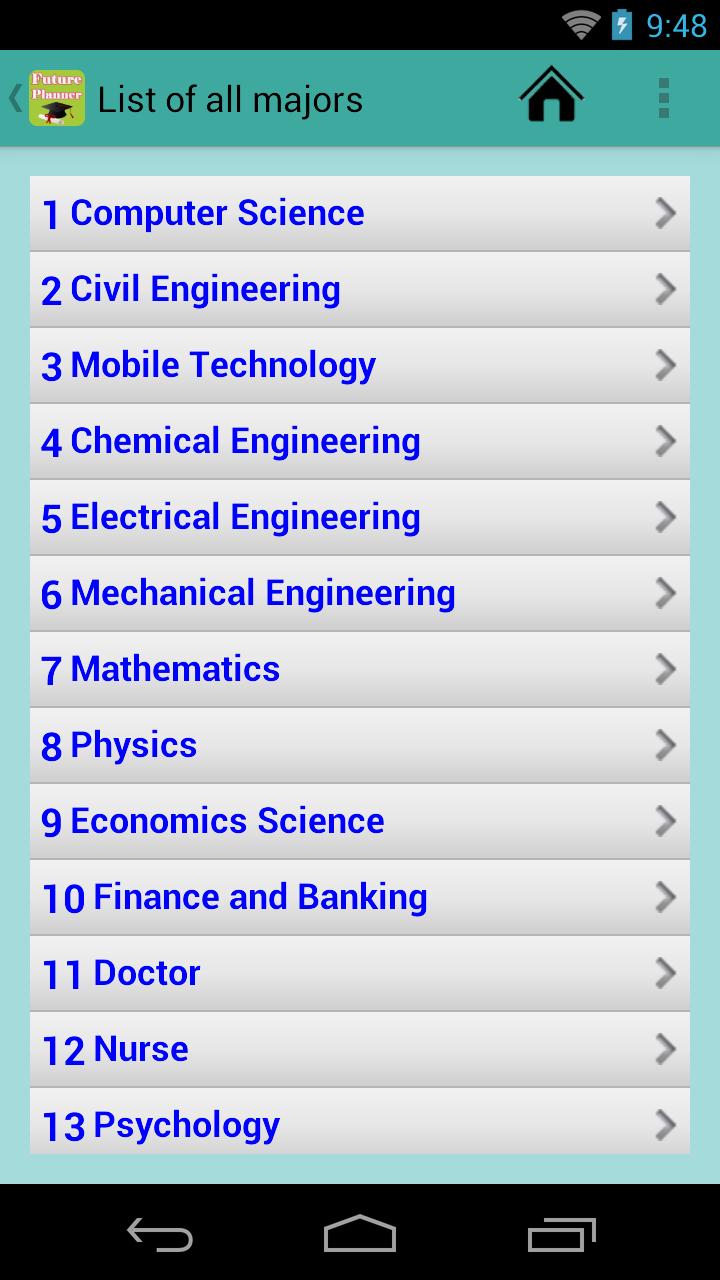Viewport: 720px width, 1280px height.
Task: Tap the Home icon in the action bar
Action: click(x=550, y=97)
